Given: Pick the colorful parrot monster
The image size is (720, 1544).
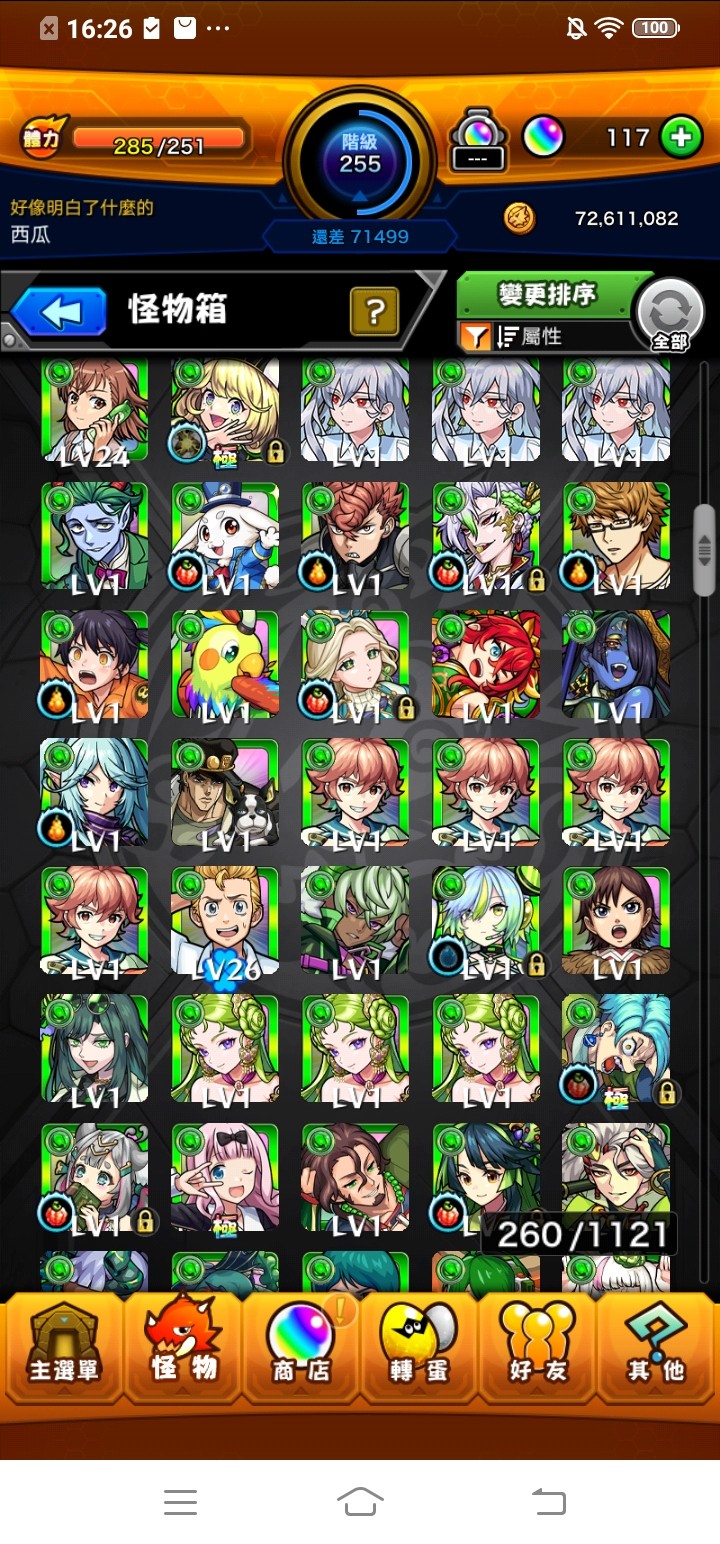Looking at the screenshot, I should point(225,665).
